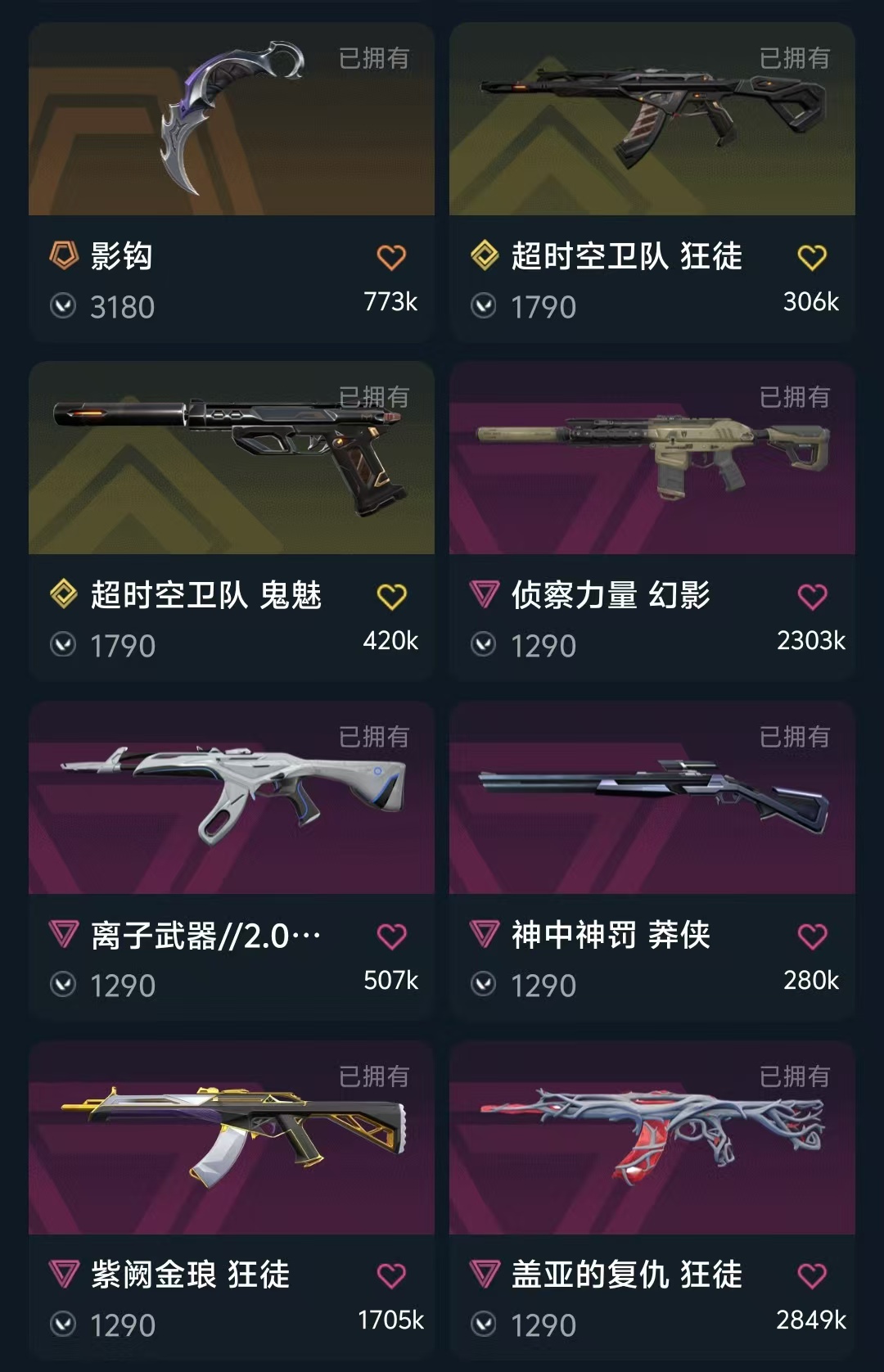Like the 超时空卫队 鬼魅 skin
The image size is (884, 1372).
[391, 597]
